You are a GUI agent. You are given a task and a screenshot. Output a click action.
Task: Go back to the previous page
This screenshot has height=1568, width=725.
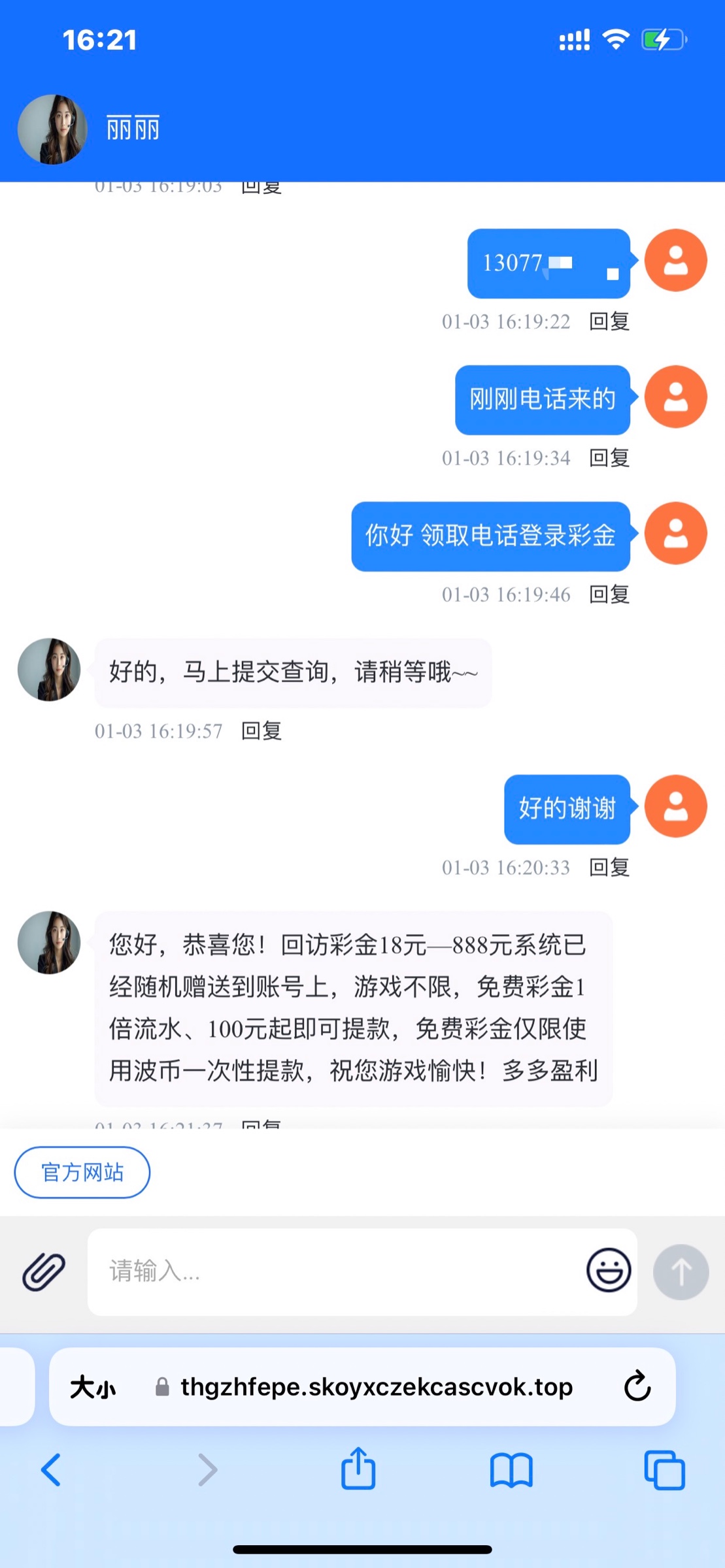[51, 1470]
